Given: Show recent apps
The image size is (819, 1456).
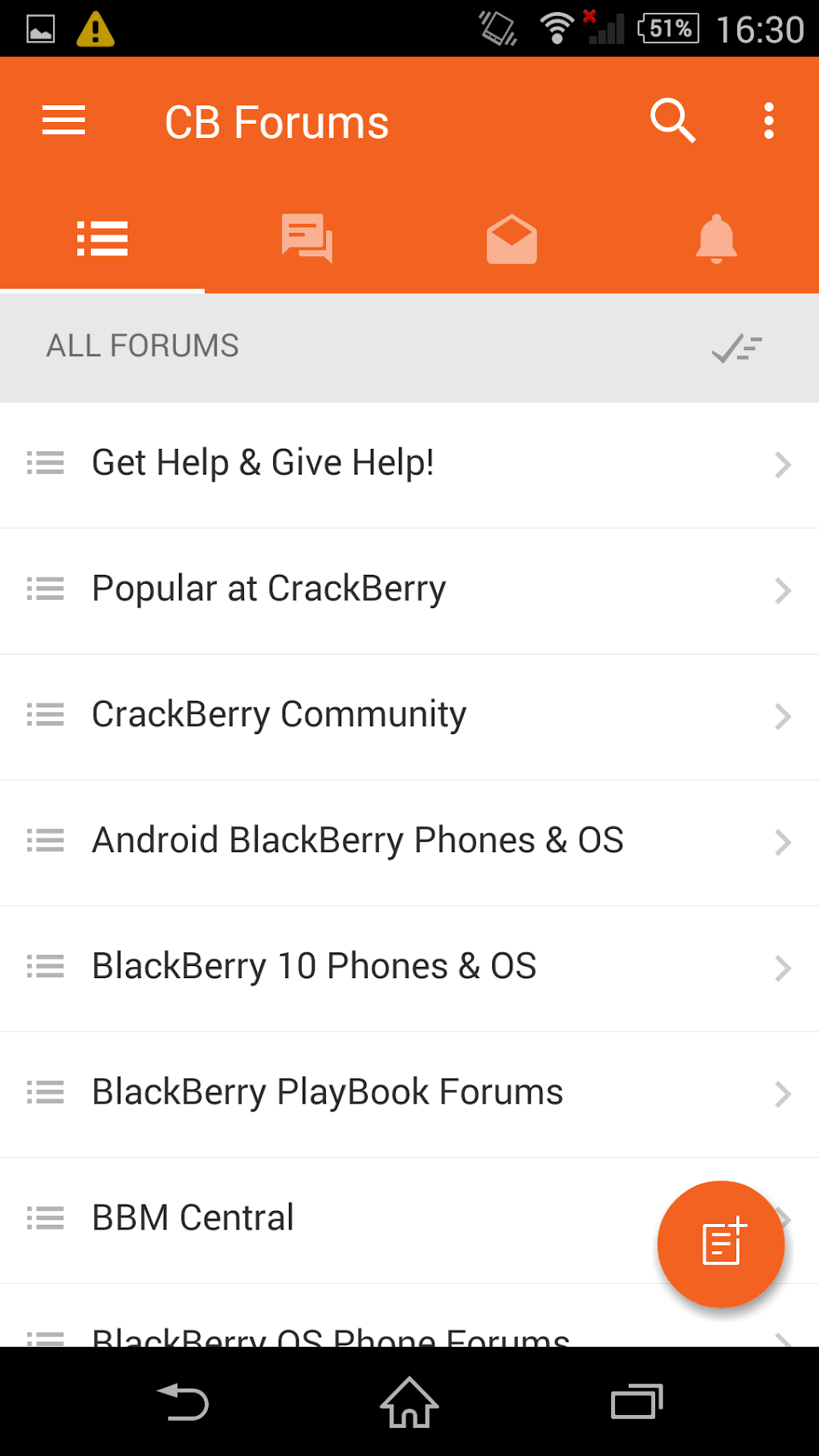Looking at the screenshot, I should pyautogui.click(x=637, y=1403).
